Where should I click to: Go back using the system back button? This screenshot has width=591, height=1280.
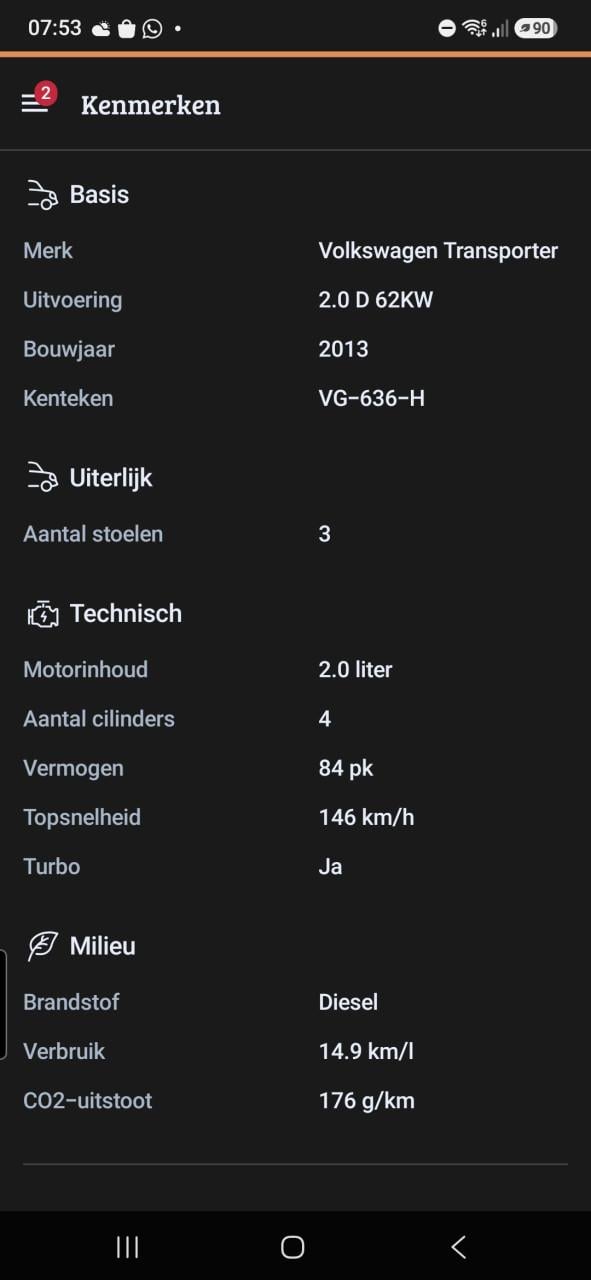[x=459, y=1246]
